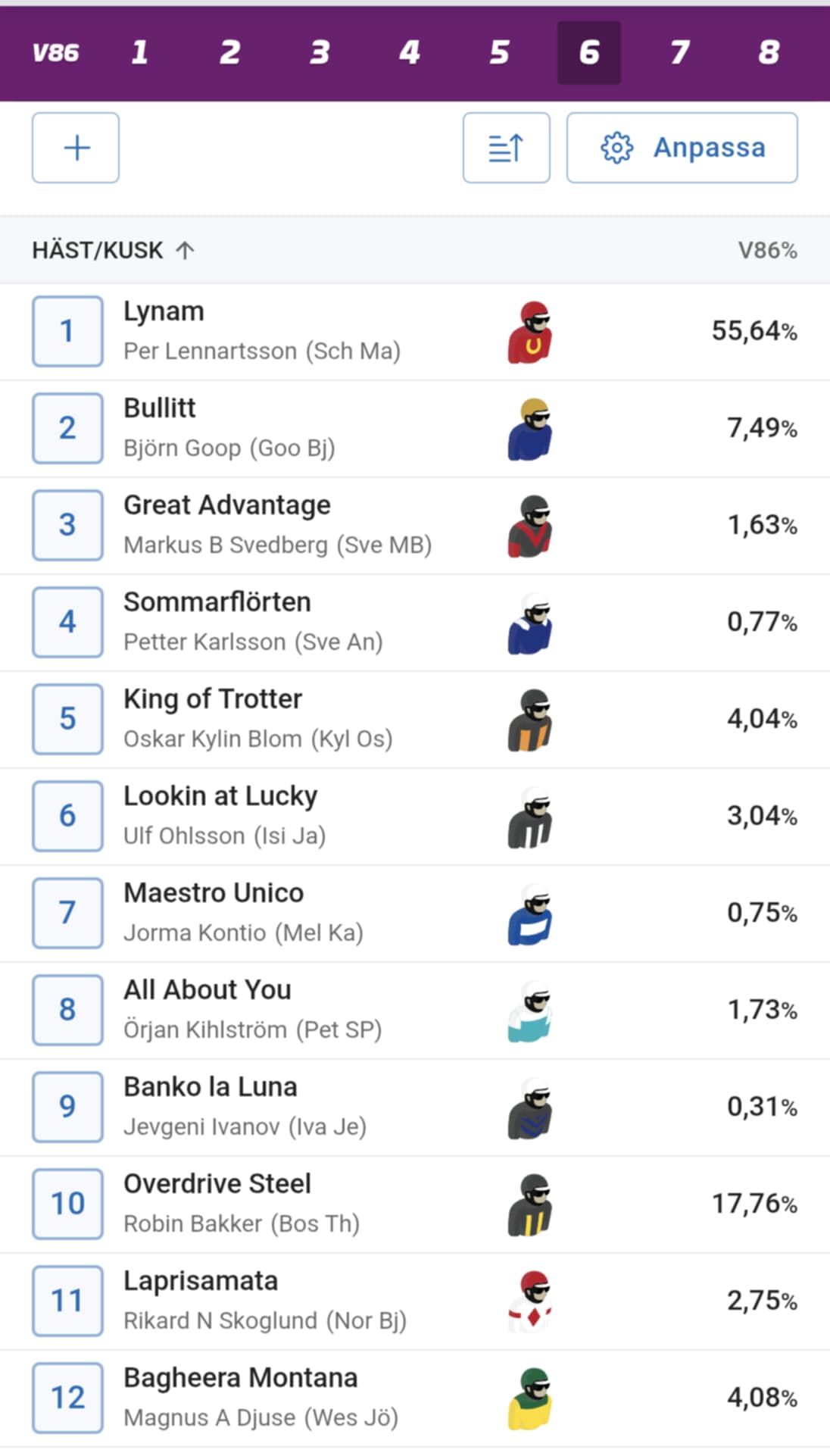
Task: Switch to V86 race 8 tab
Action: coord(769,52)
